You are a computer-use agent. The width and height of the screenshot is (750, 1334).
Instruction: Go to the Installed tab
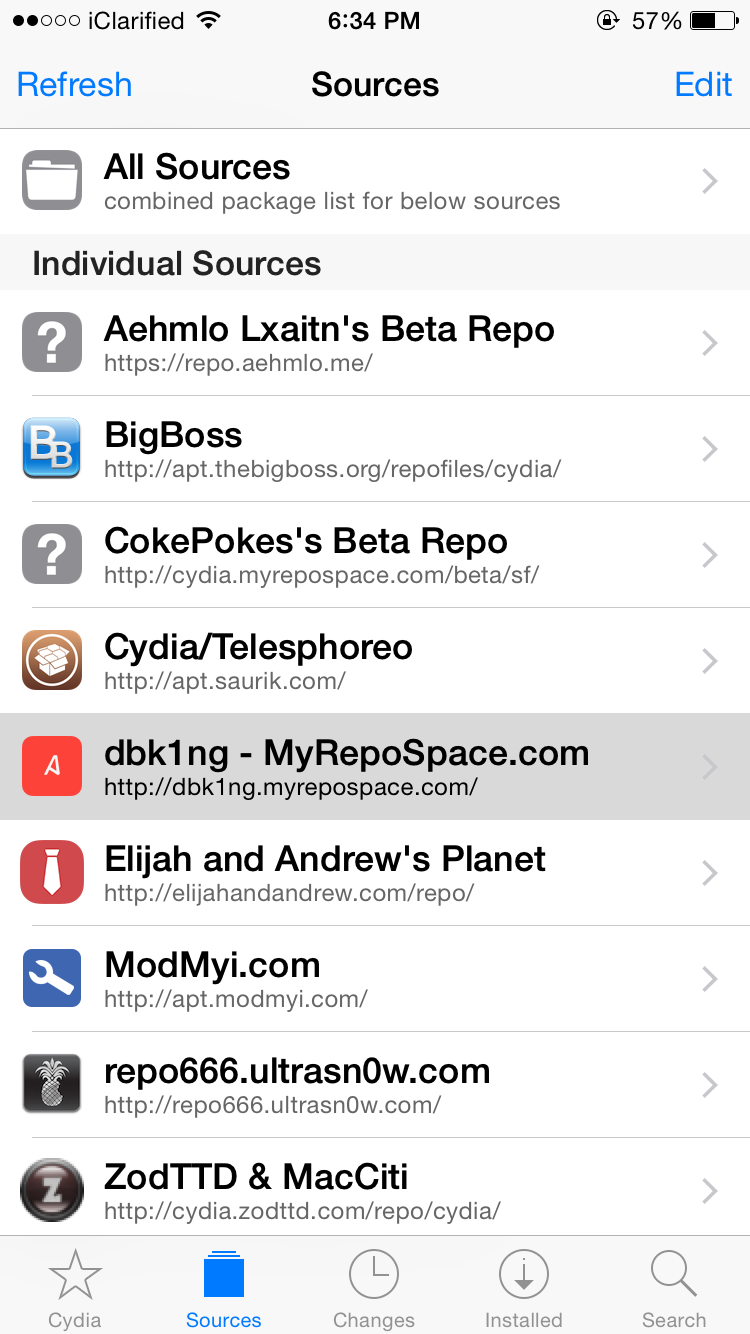tap(523, 1288)
